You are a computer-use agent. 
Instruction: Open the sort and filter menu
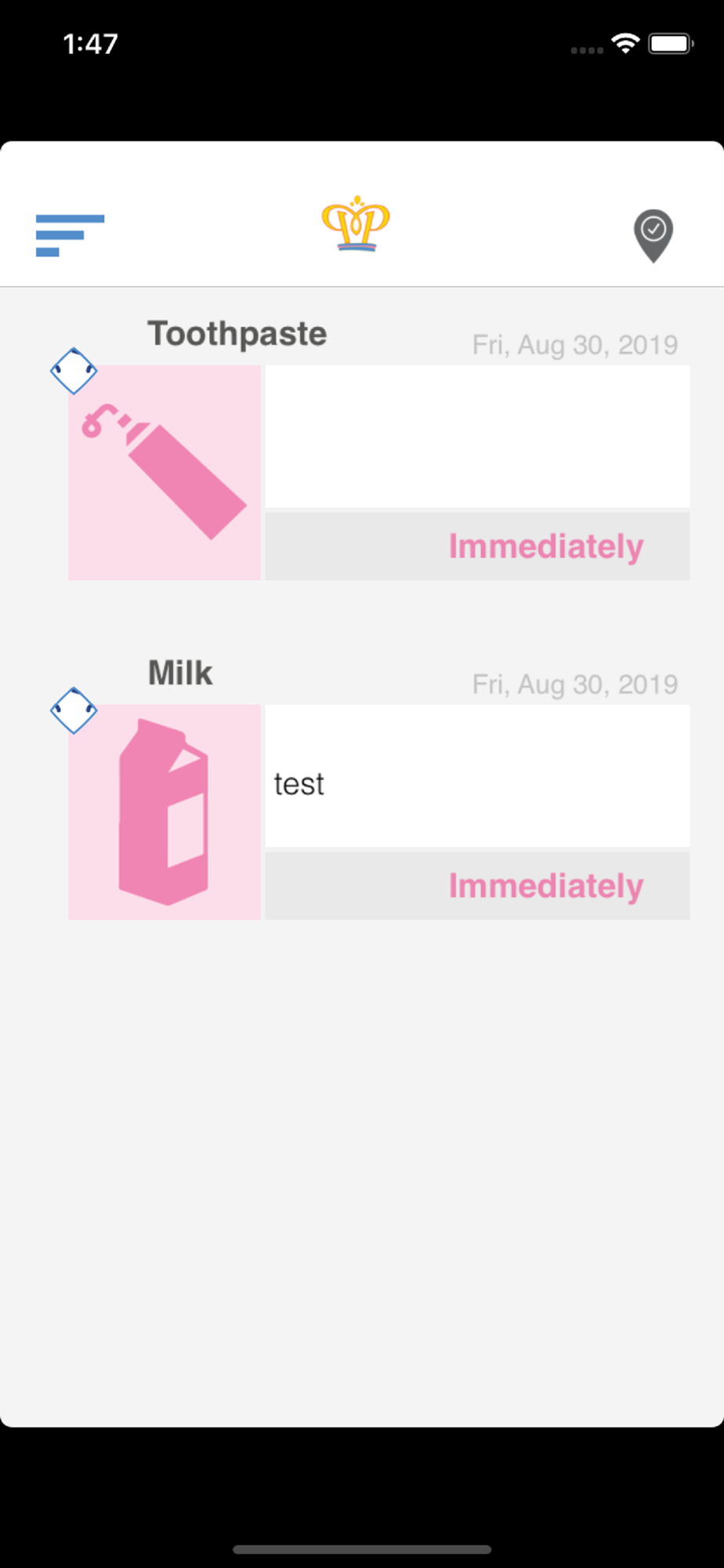pyautogui.click(x=70, y=235)
